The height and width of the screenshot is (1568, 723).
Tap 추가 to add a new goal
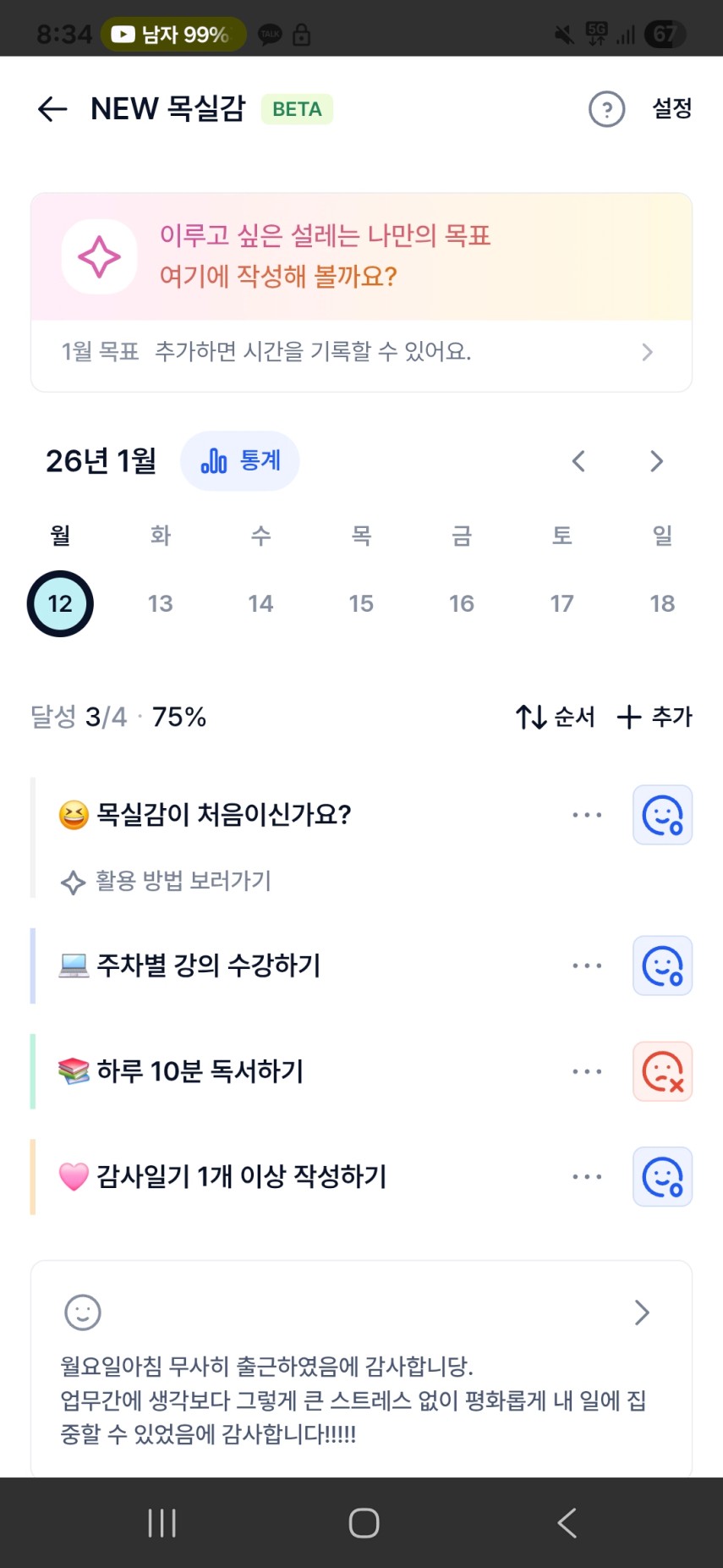(655, 718)
